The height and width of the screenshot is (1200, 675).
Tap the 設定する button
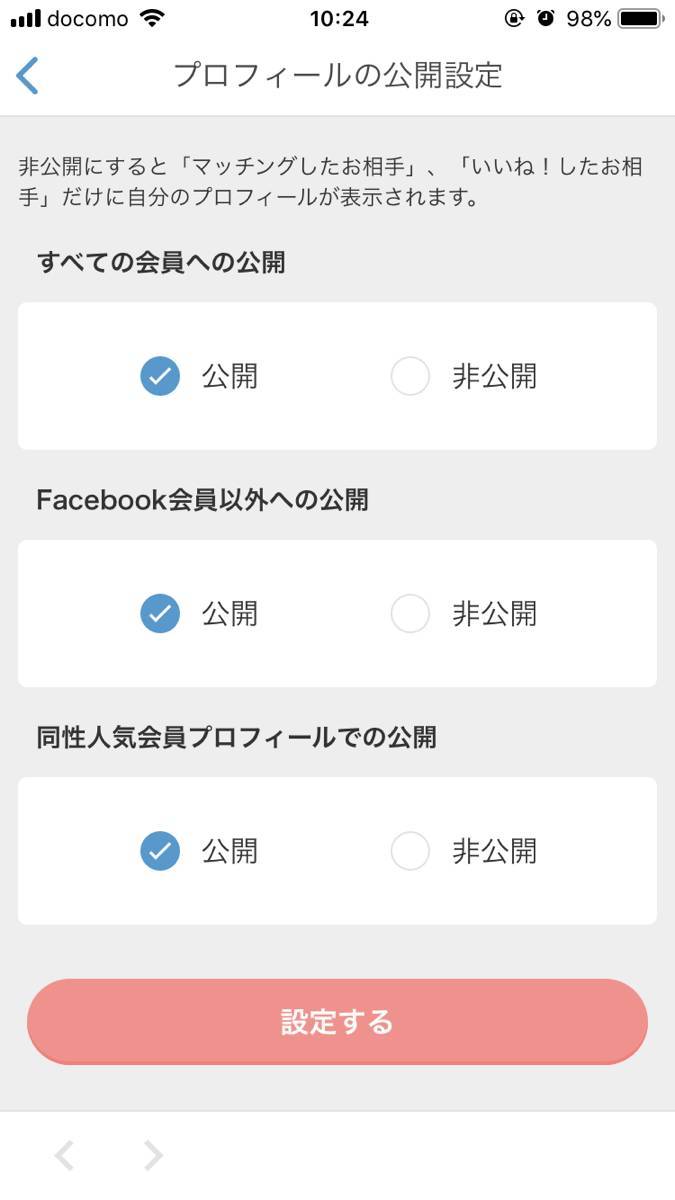pyautogui.click(x=337, y=1022)
